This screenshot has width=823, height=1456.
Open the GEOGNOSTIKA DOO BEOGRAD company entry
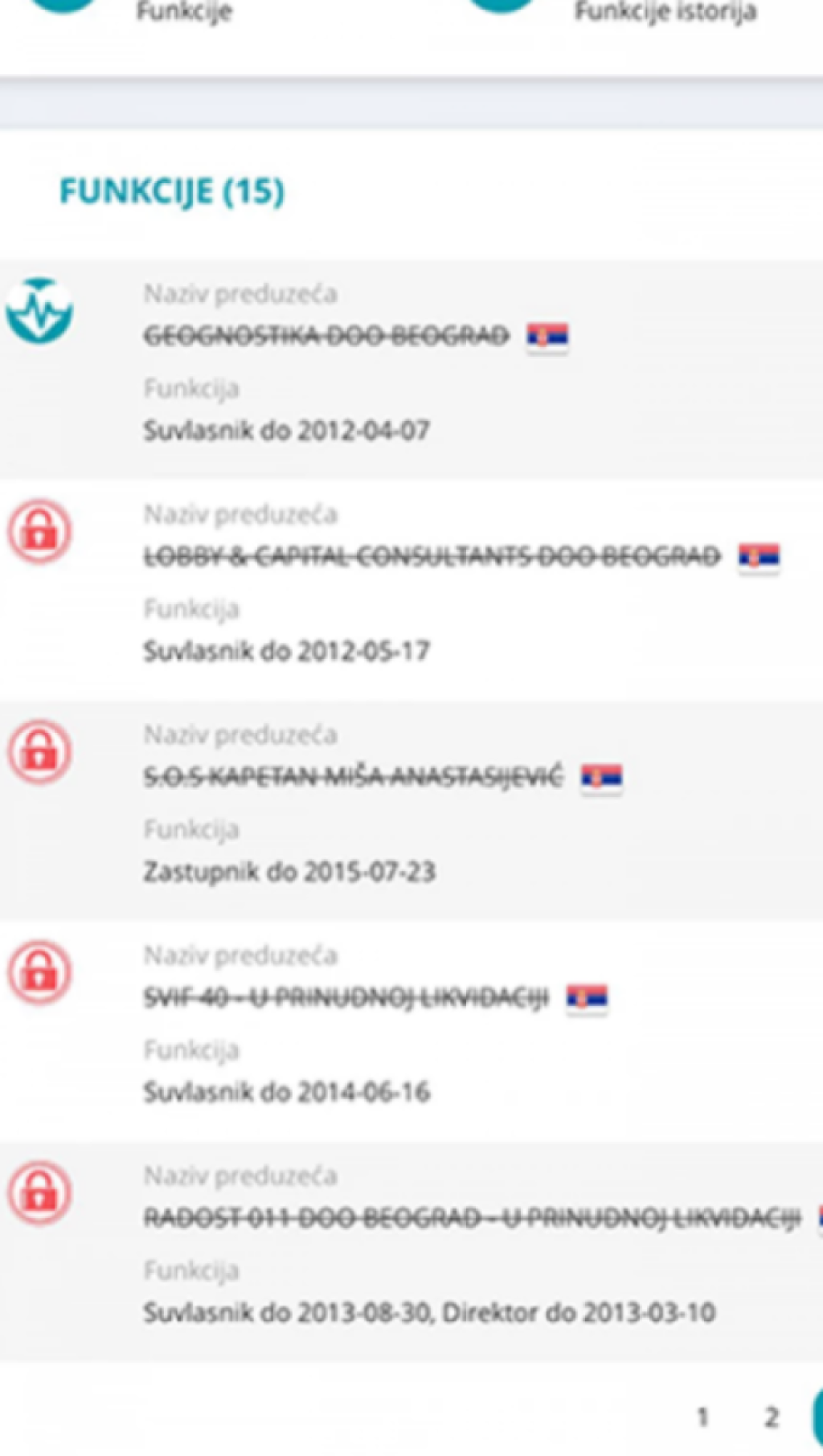326,335
